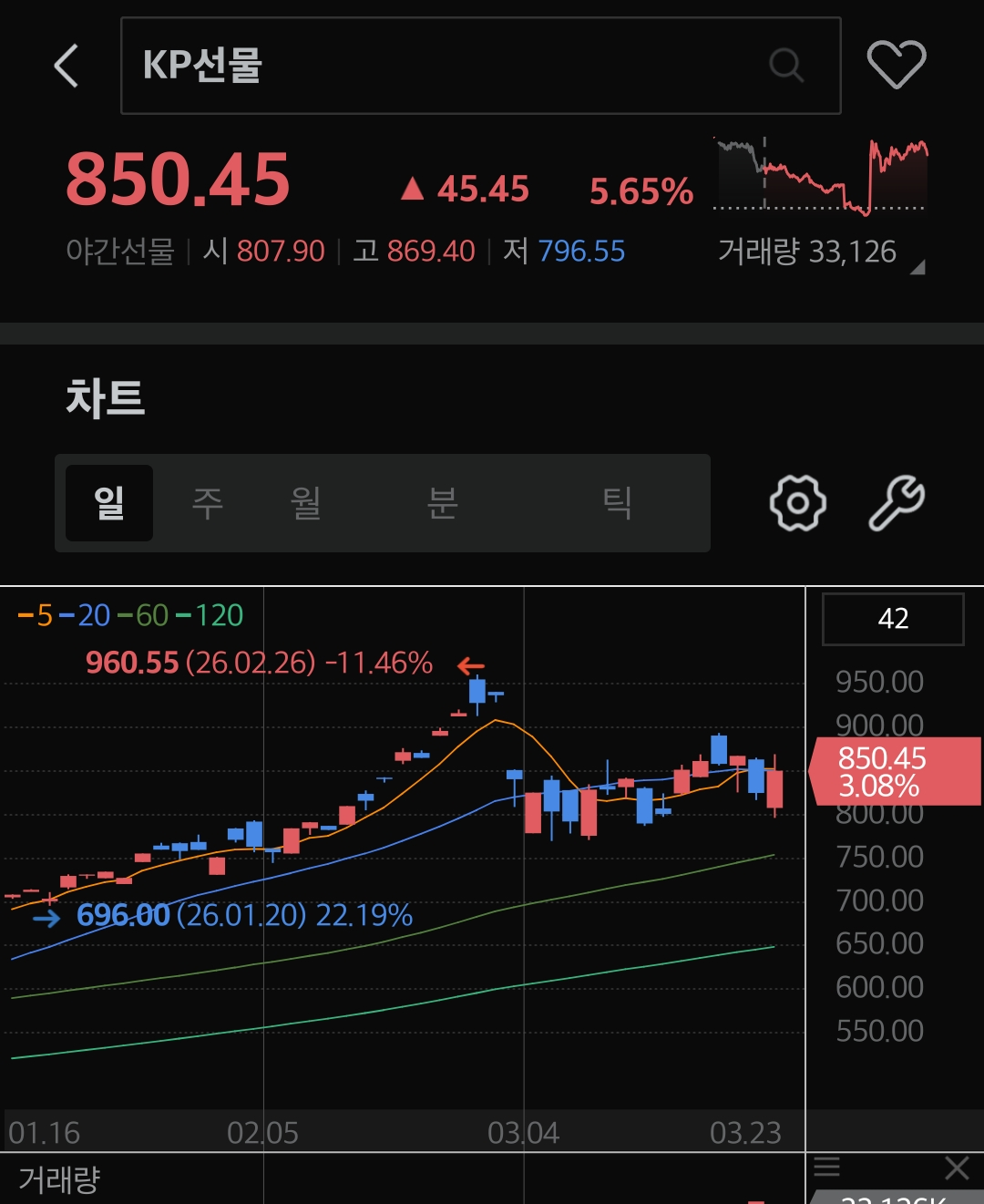Open the chart tools wrench
Image resolution: width=984 pixels, height=1204 pixels.
897,503
